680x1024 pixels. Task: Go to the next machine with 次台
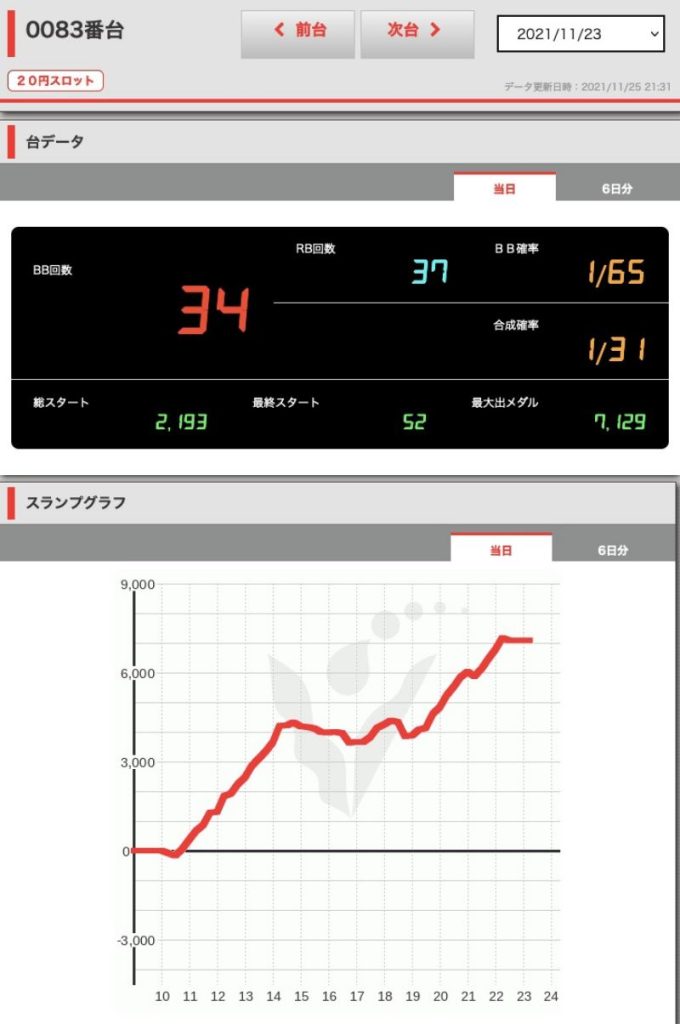coord(416,31)
